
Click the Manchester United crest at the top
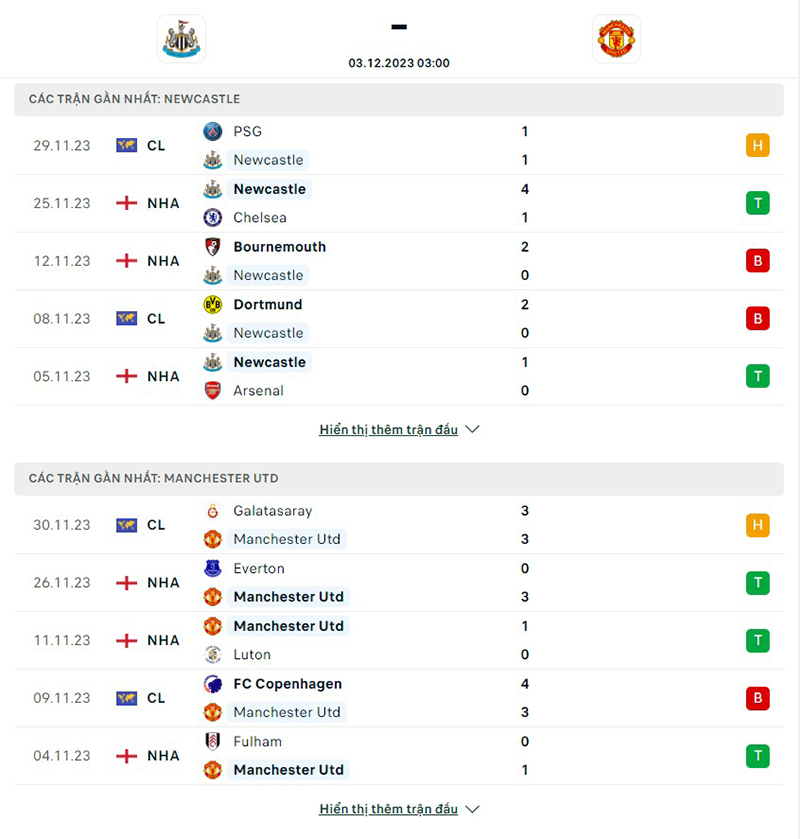(x=617, y=38)
